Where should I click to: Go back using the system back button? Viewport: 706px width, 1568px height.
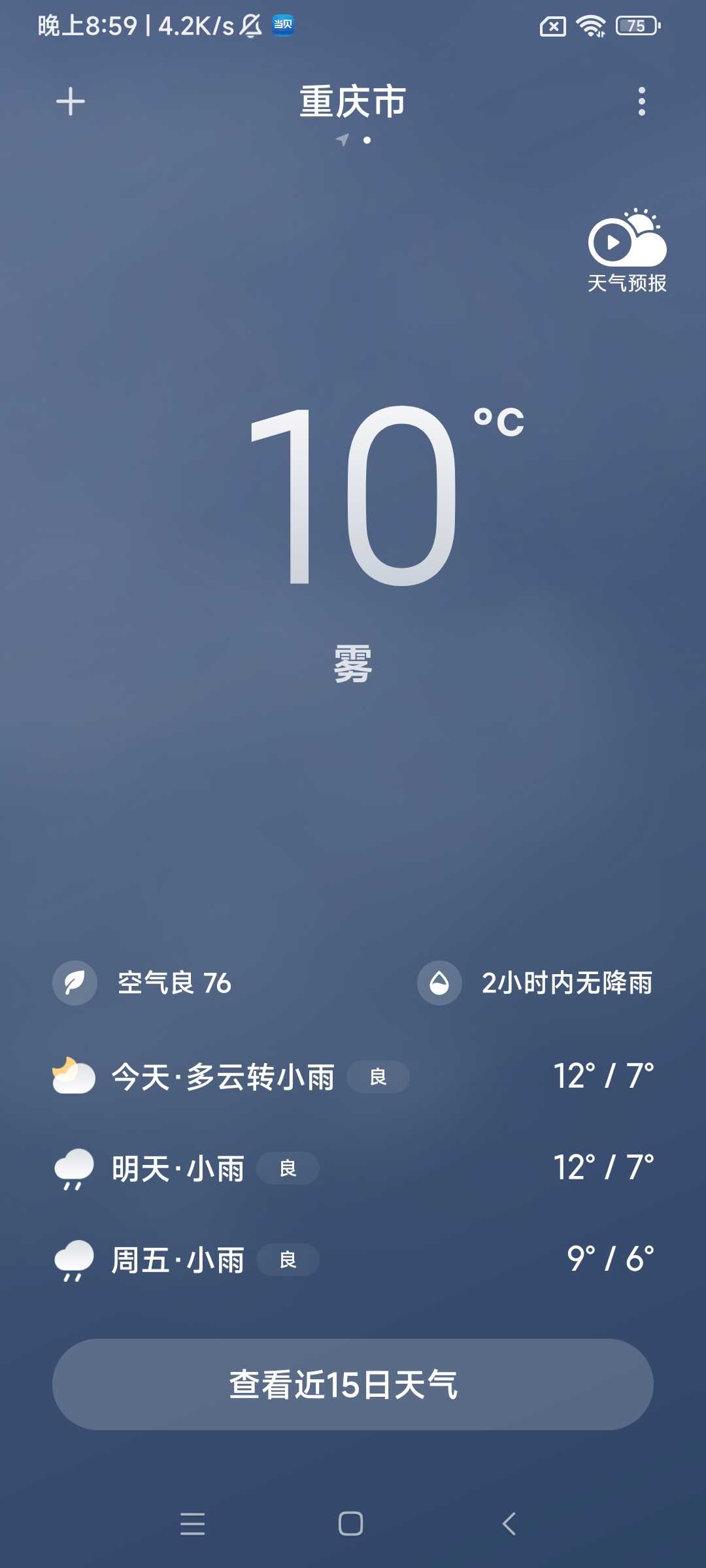coord(509,1524)
